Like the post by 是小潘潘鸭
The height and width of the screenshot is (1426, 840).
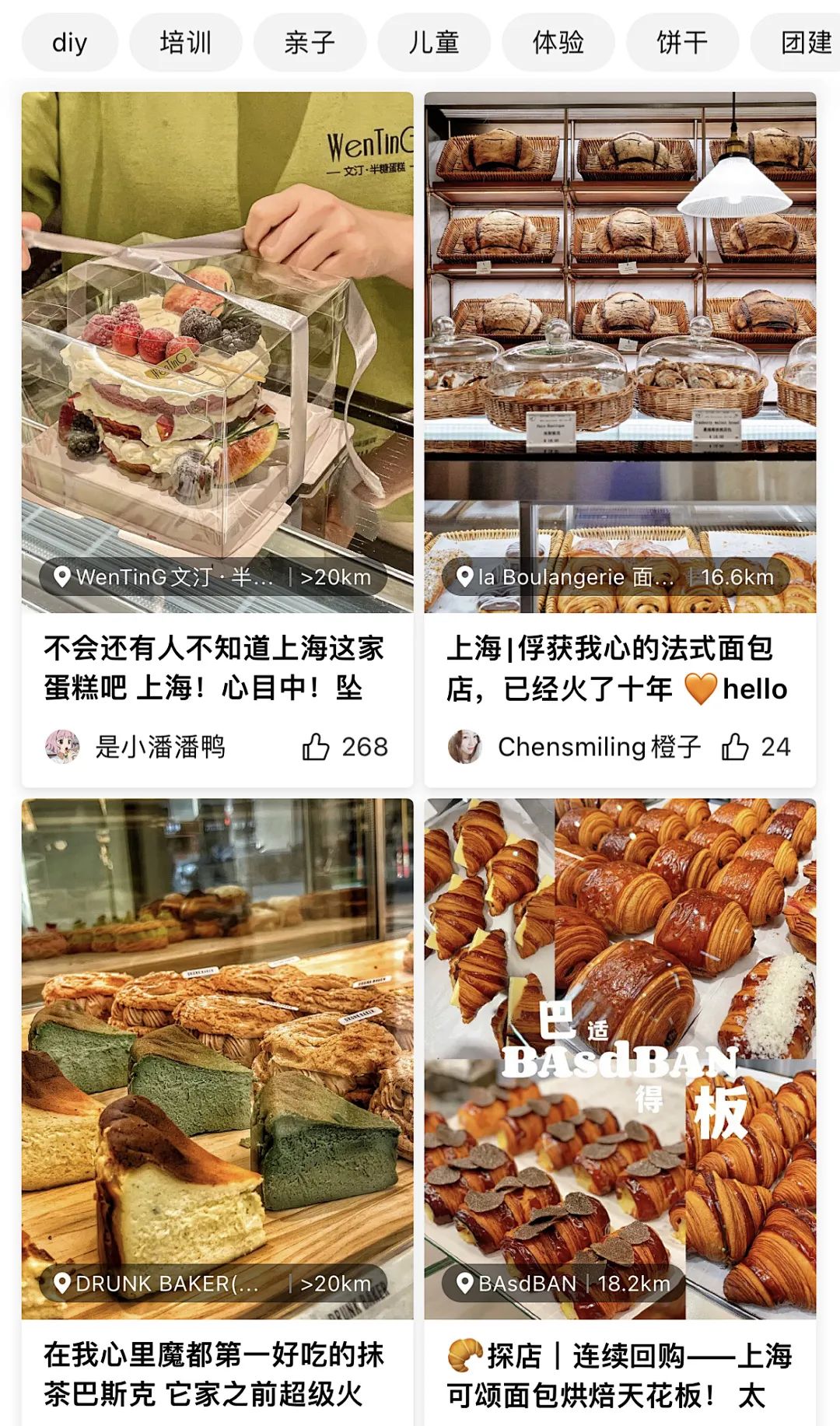(x=345, y=747)
